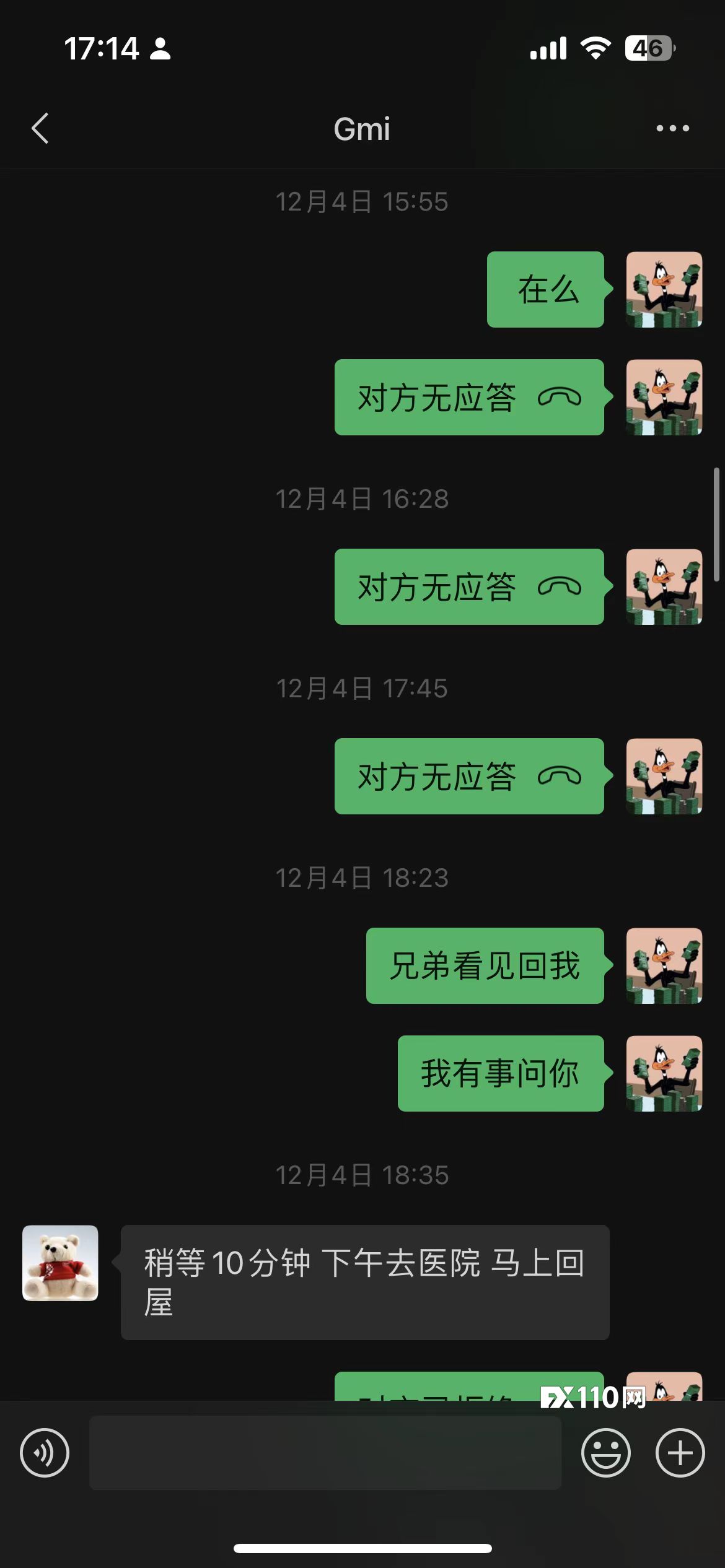Open Gmi's teddy bear profile avatar
Image resolution: width=725 pixels, height=1568 pixels.
(x=60, y=1263)
